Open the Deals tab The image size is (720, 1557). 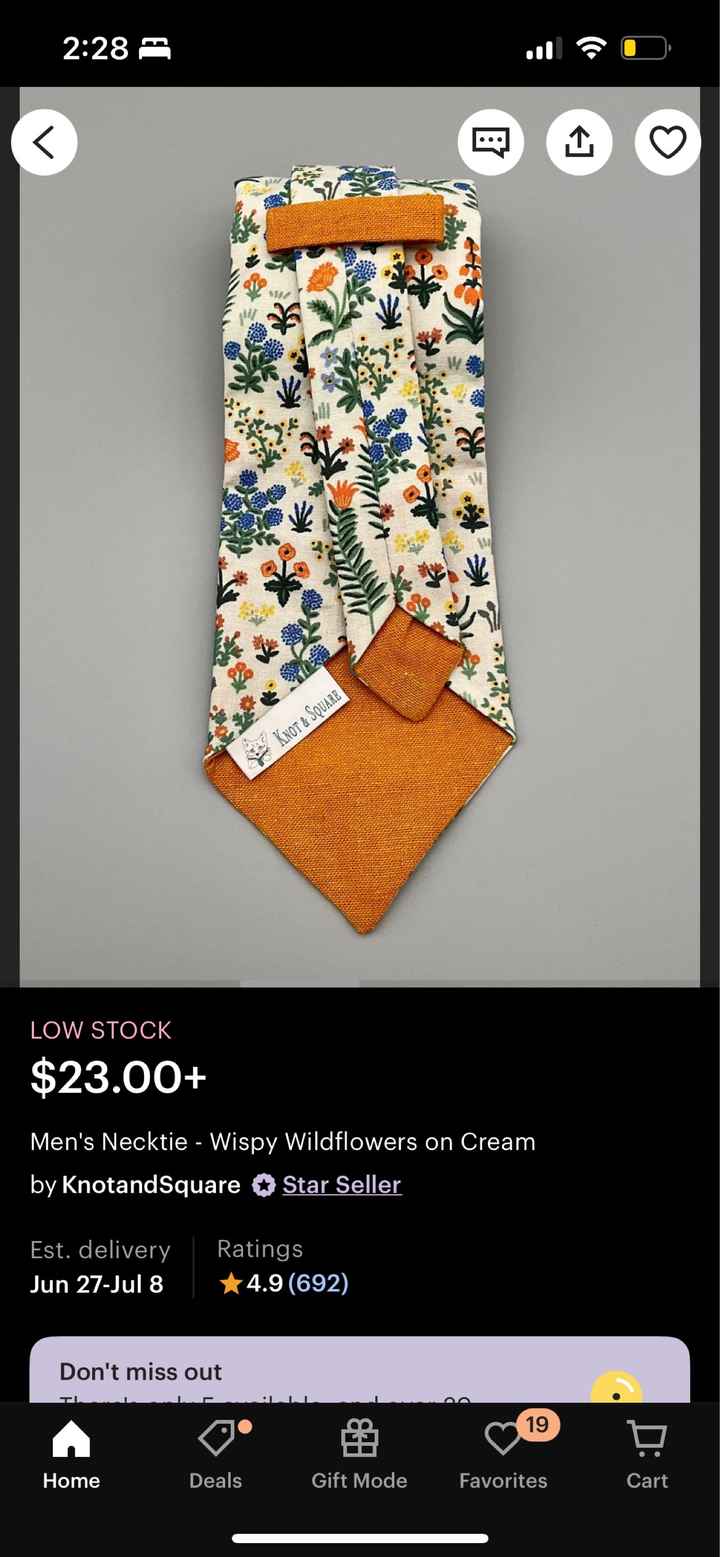pyautogui.click(x=216, y=1456)
